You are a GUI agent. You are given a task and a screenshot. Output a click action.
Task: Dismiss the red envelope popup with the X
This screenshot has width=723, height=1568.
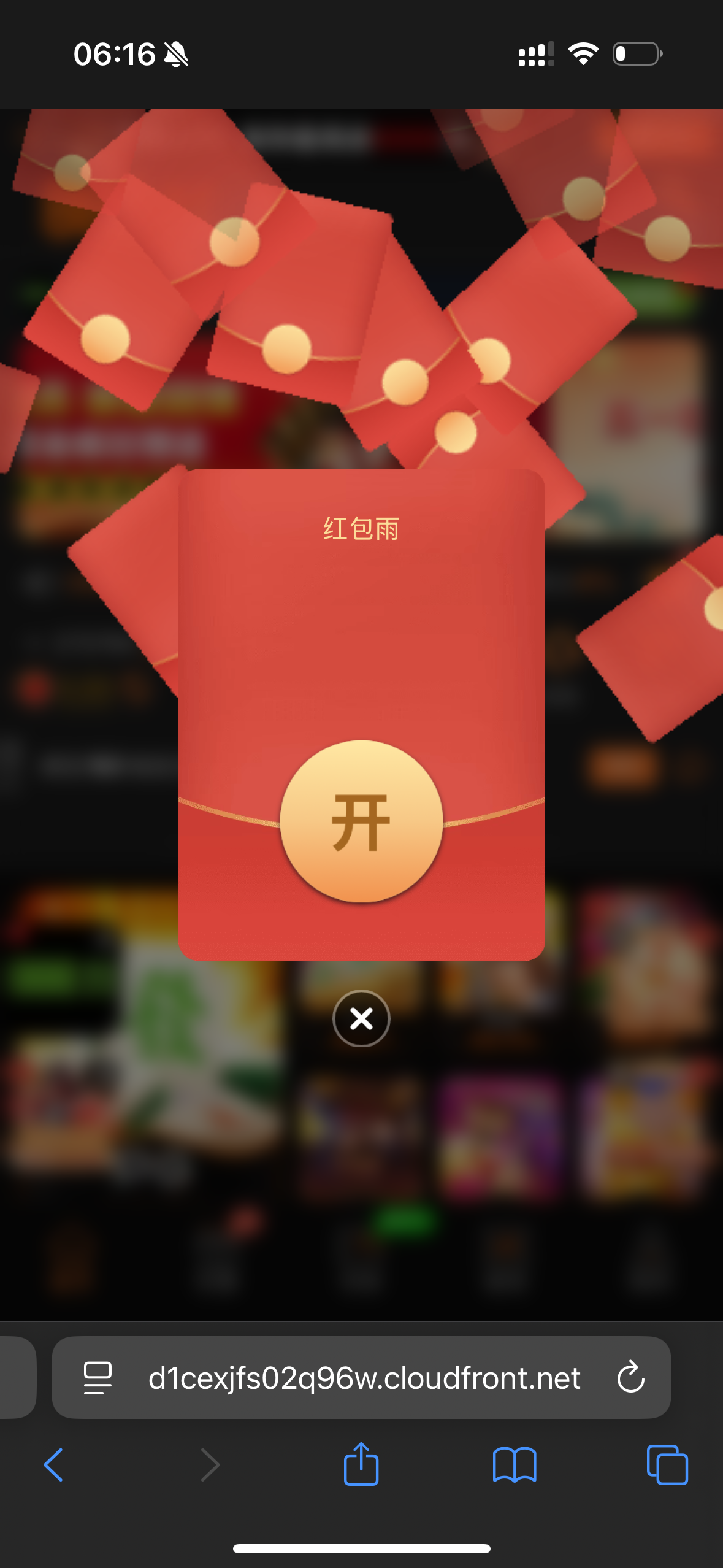[361, 1018]
